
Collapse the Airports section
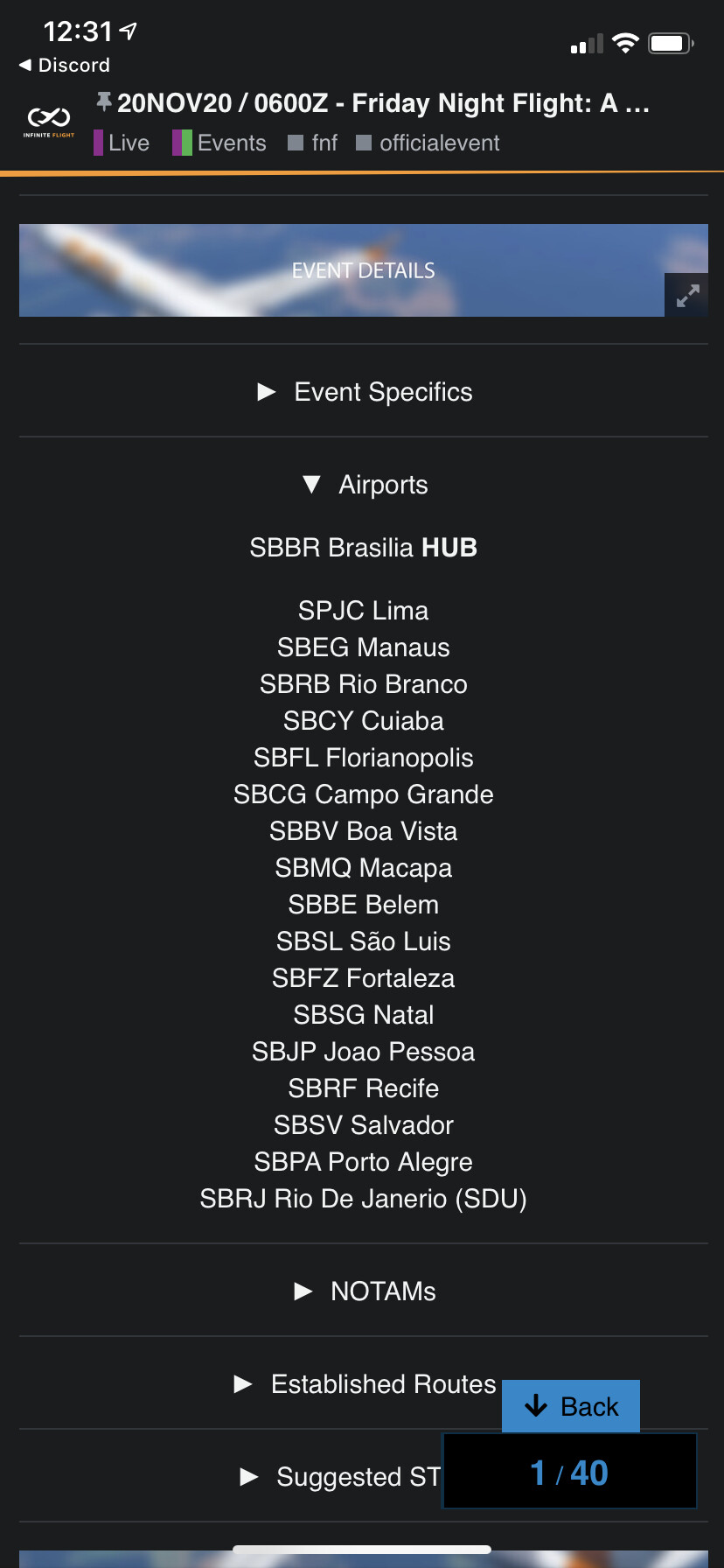(x=365, y=485)
